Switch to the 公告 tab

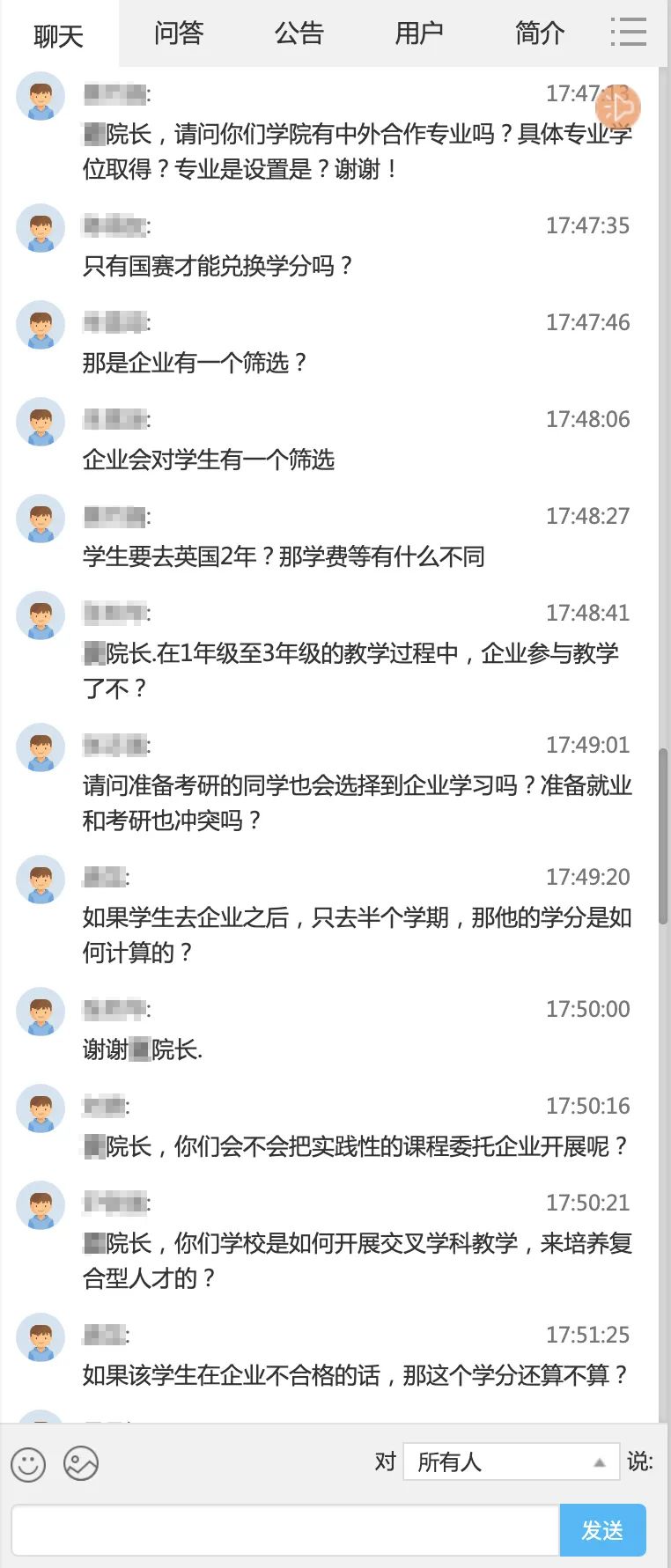click(299, 33)
